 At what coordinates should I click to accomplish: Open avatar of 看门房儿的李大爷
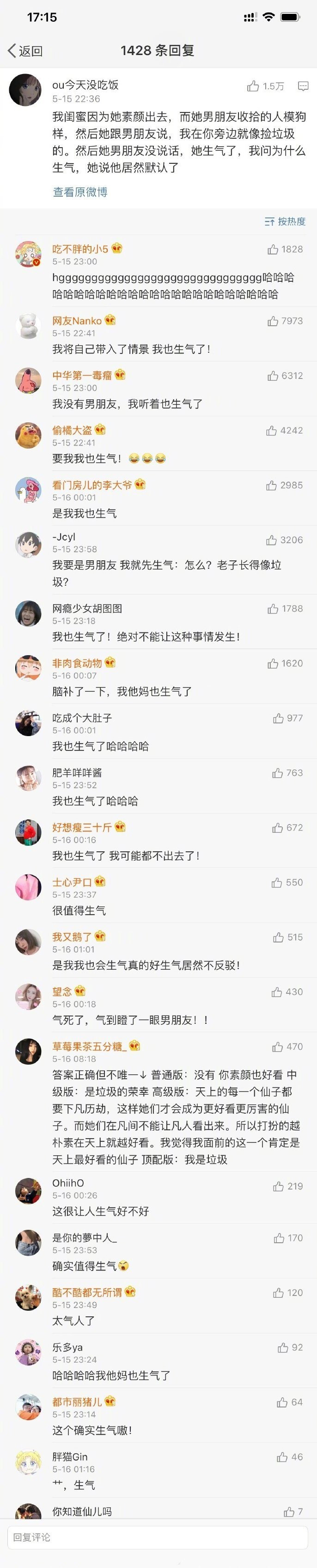[28, 490]
